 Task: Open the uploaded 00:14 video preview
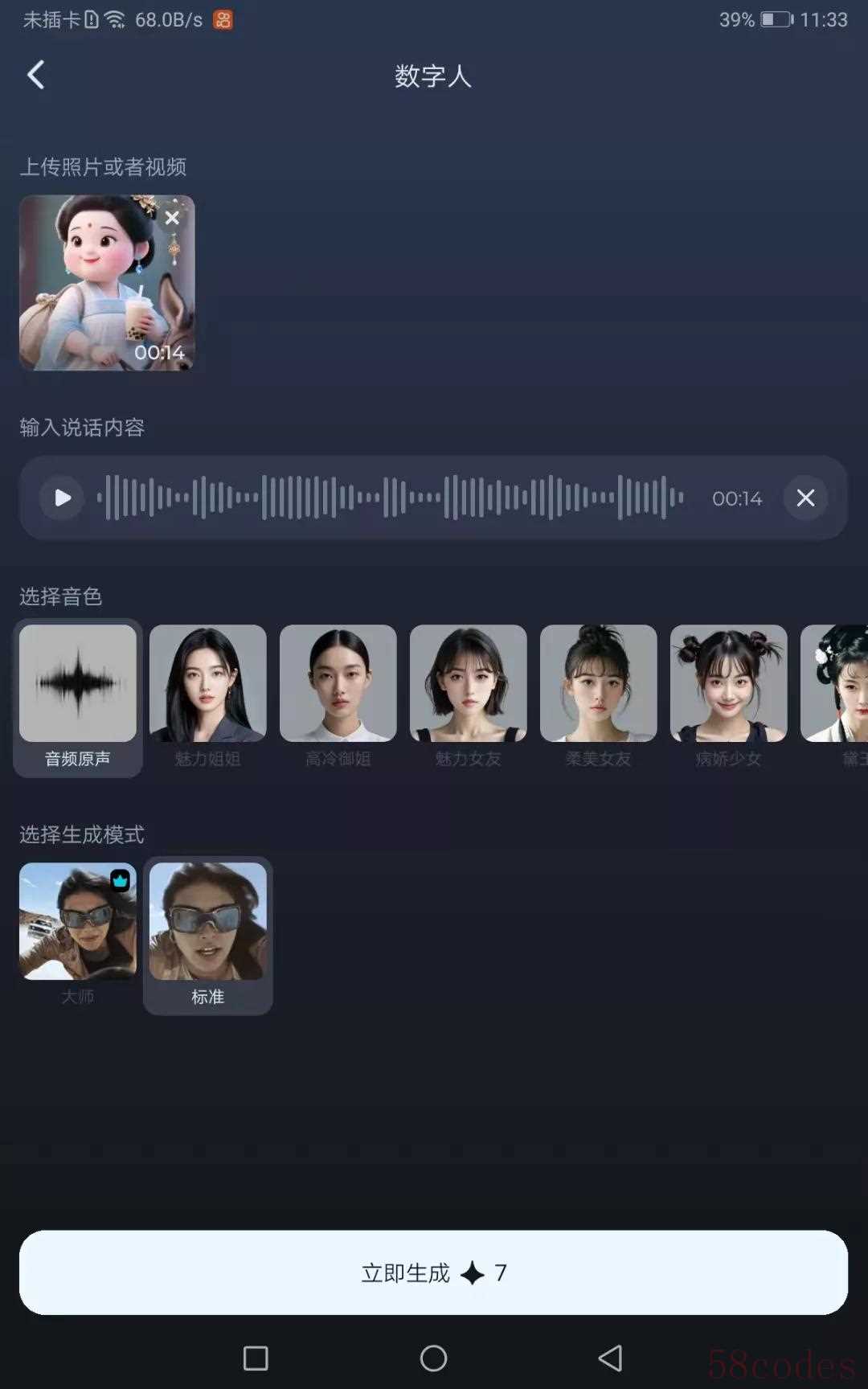96,289
